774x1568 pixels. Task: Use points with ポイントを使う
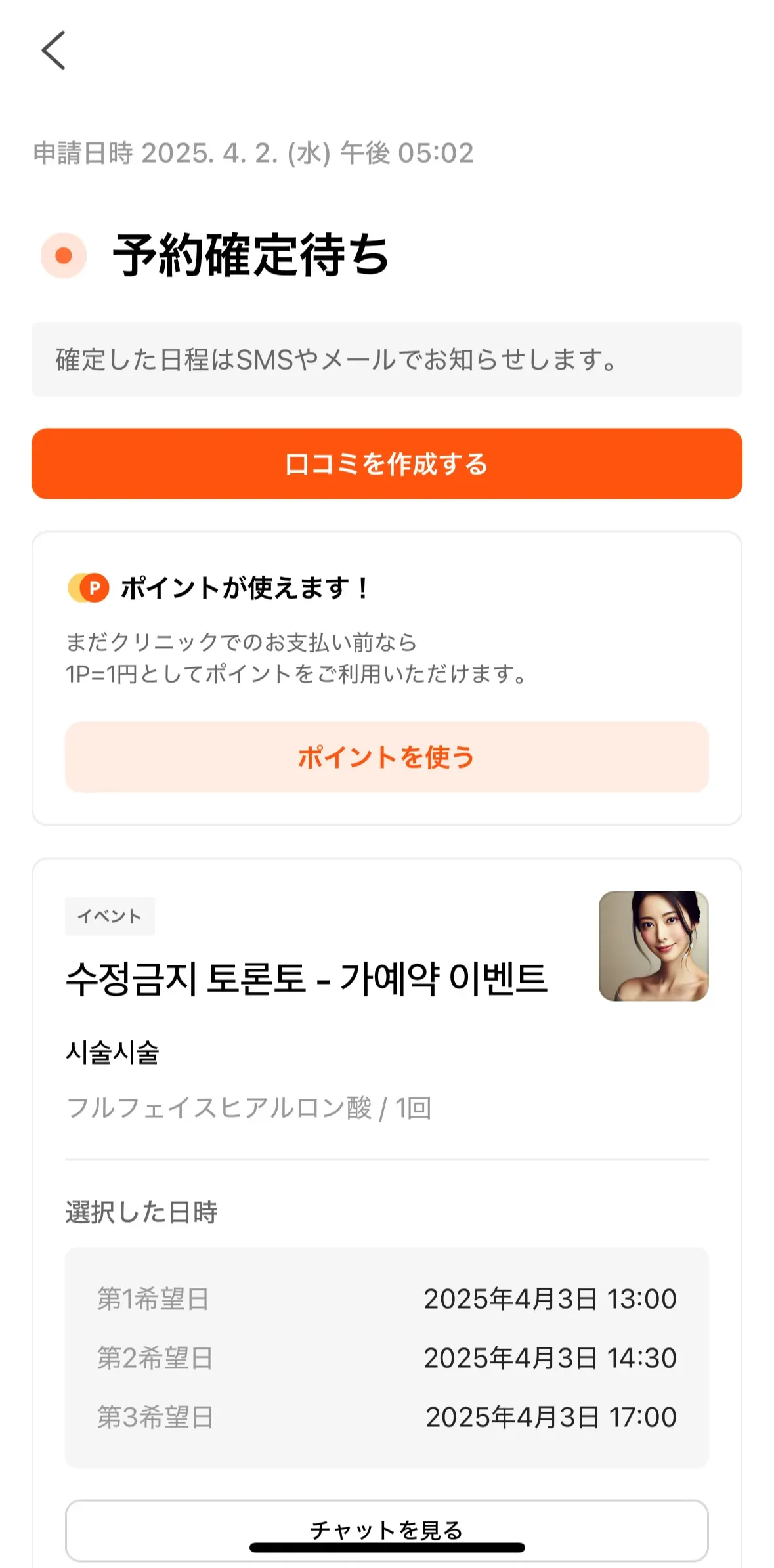tap(387, 757)
